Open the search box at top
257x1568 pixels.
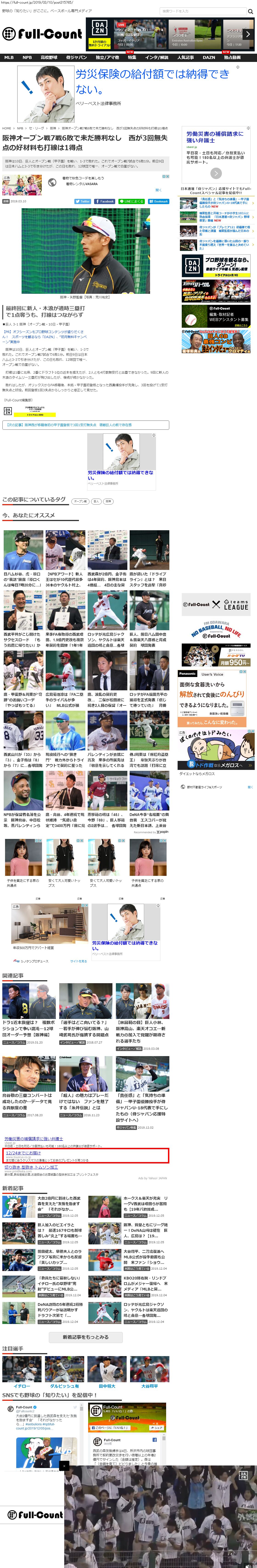point(201,11)
